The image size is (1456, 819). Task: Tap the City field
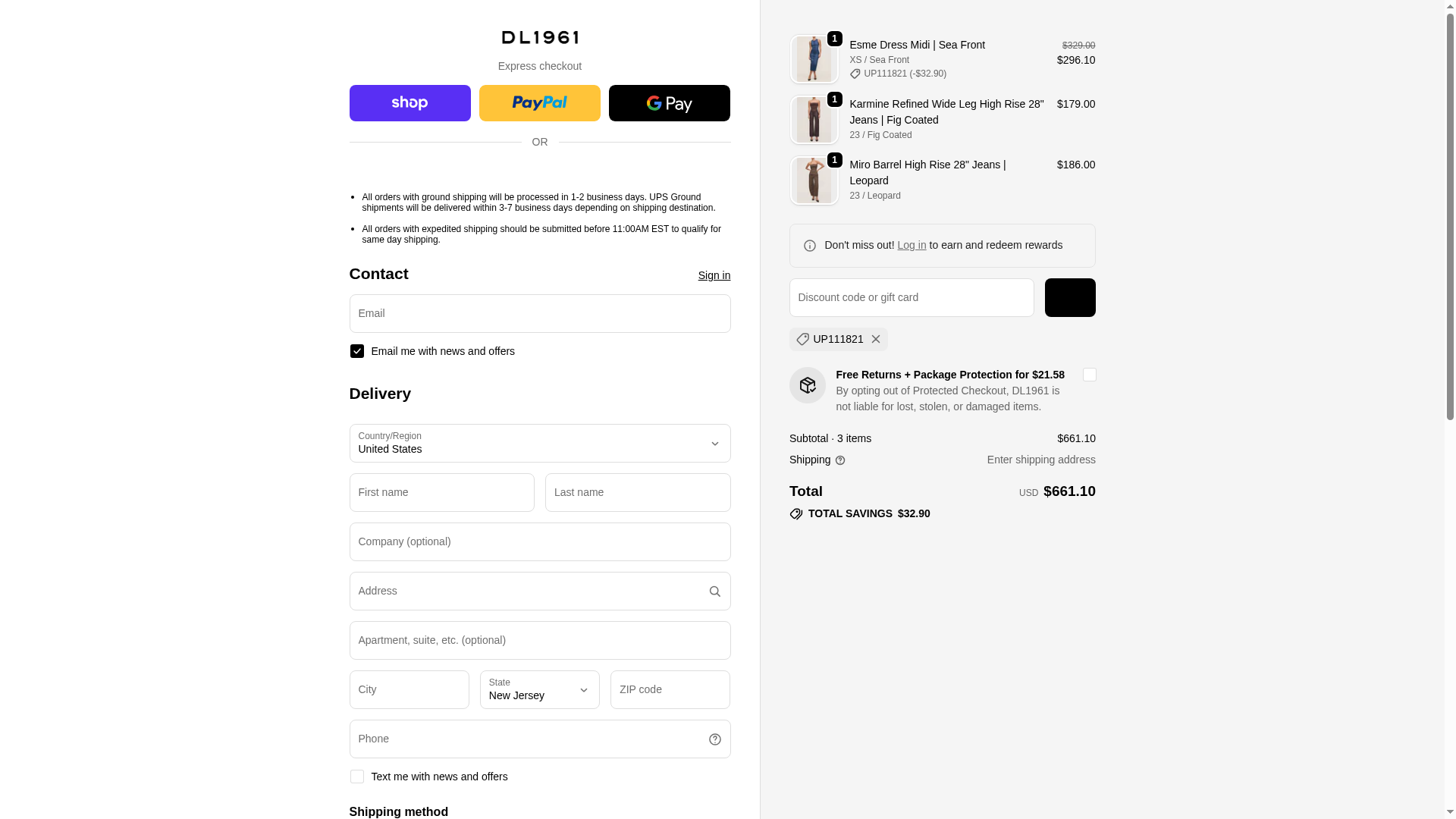[x=409, y=690]
